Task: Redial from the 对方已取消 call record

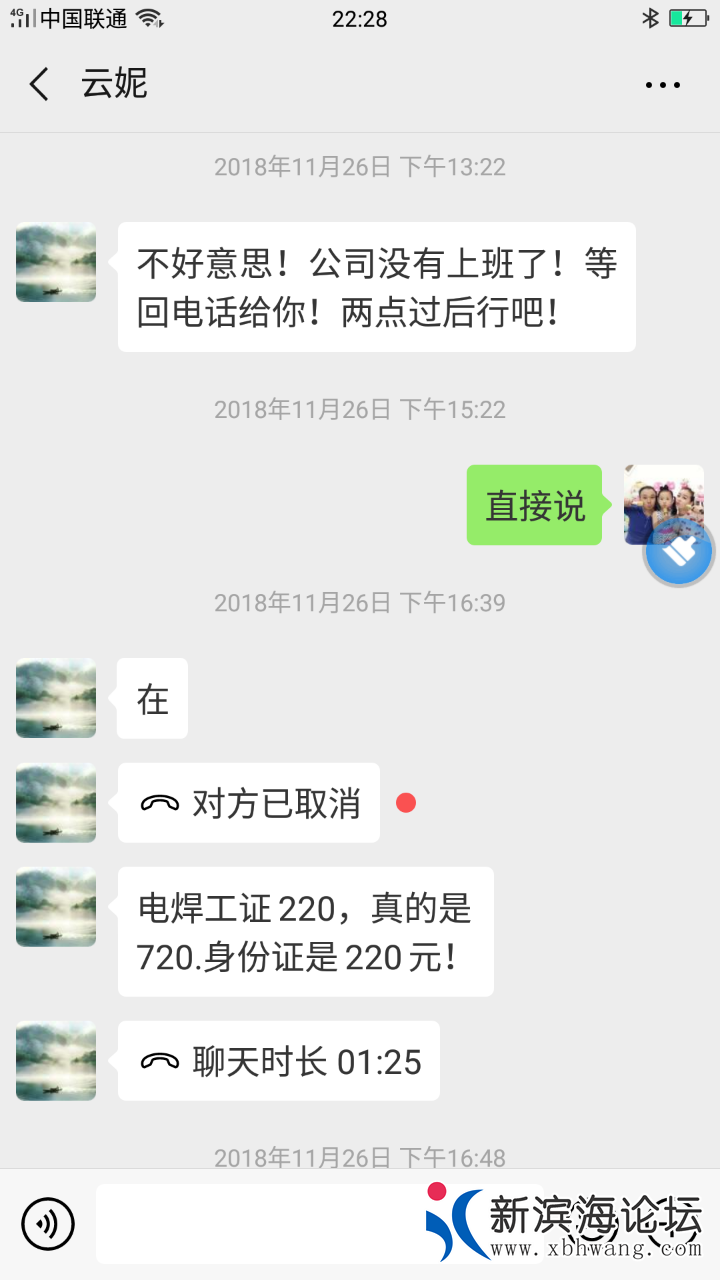Action: [x=249, y=803]
